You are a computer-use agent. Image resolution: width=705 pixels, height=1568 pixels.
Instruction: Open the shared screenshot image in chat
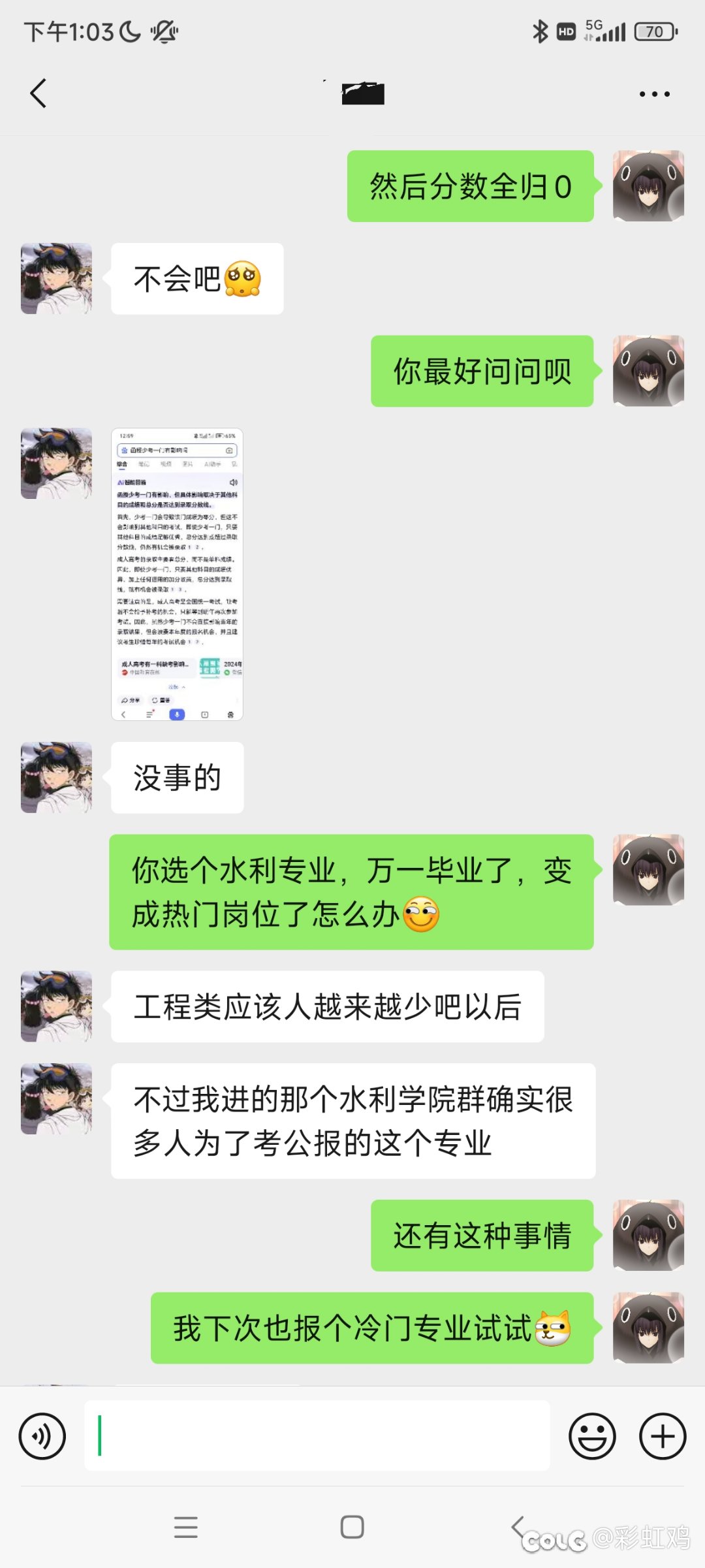[x=177, y=574]
